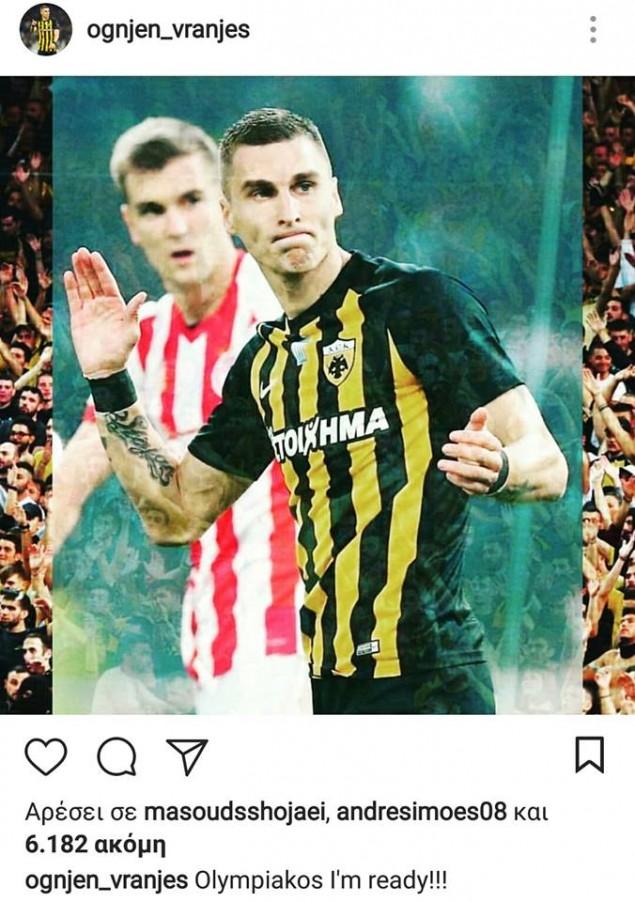The height and width of the screenshot is (902, 635).
Task: Open the comments on this post
Action: coord(116,757)
